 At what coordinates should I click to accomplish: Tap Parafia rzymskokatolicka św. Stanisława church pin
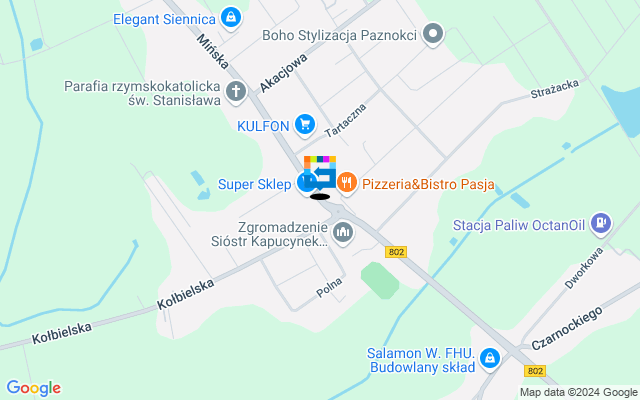click(x=236, y=93)
